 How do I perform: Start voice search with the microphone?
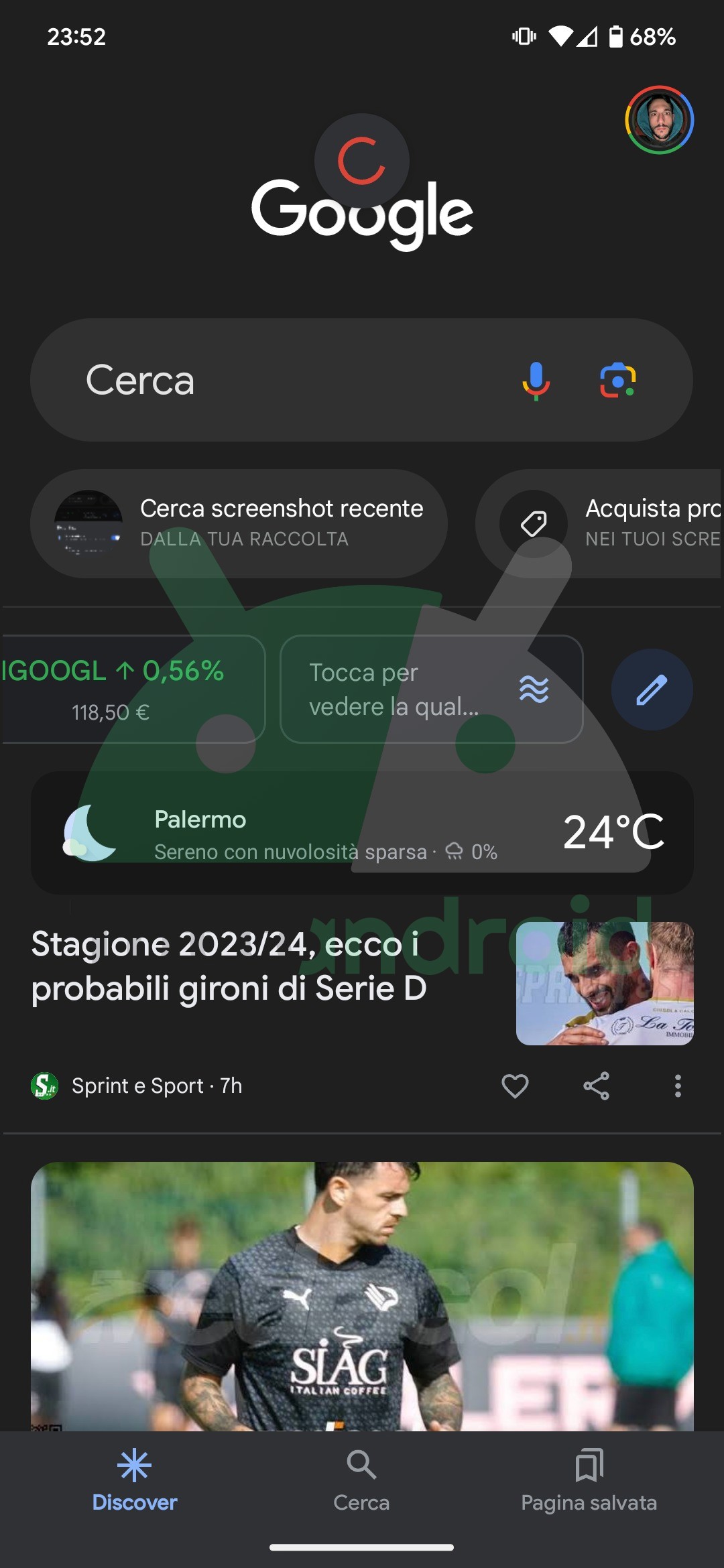pyautogui.click(x=536, y=381)
